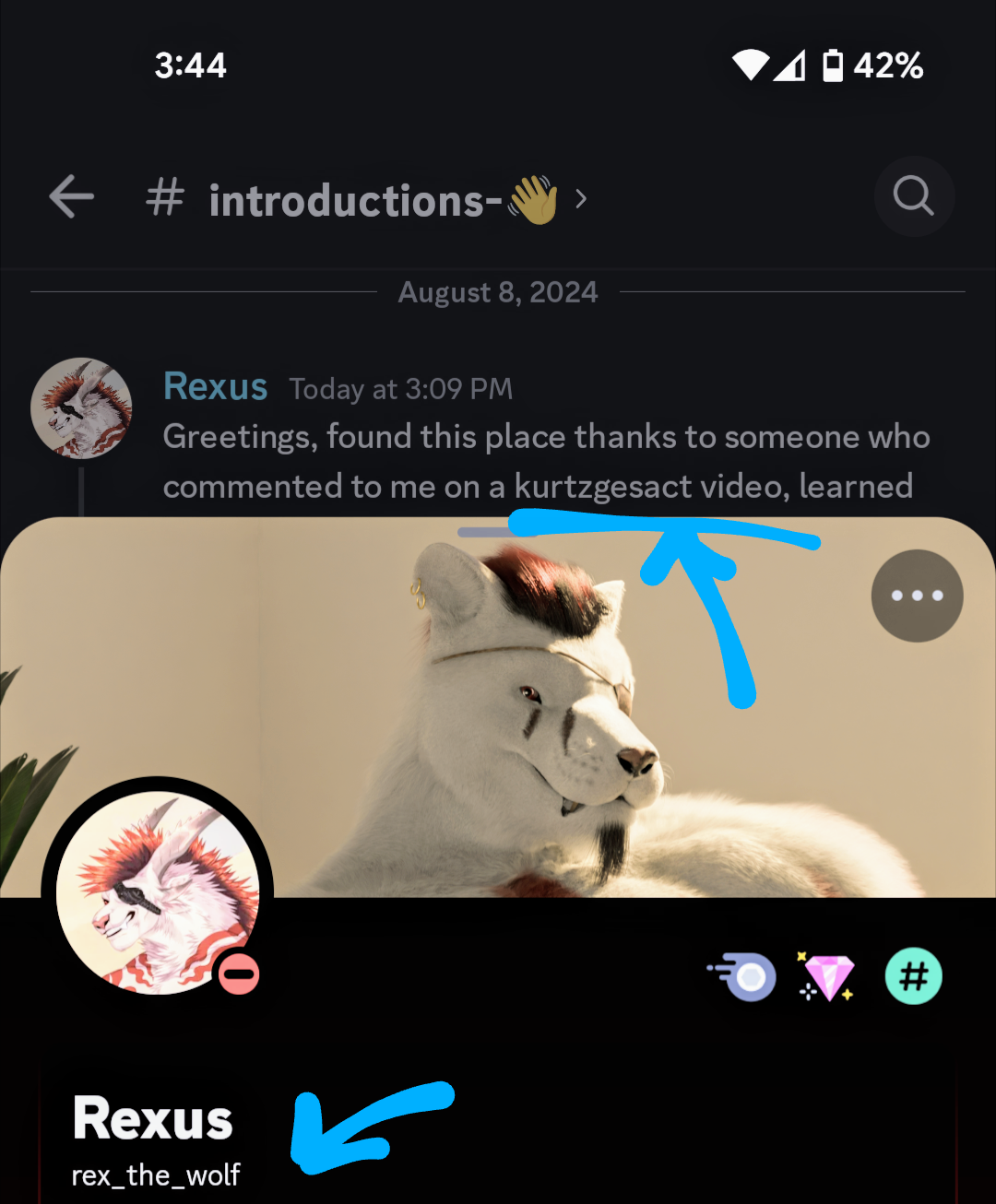
Task: Open the August 8, 2024 date divider
Action: pyautogui.click(x=498, y=291)
